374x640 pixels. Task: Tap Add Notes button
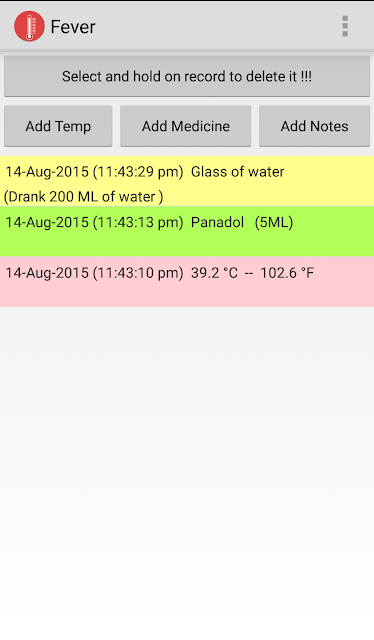click(x=314, y=126)
